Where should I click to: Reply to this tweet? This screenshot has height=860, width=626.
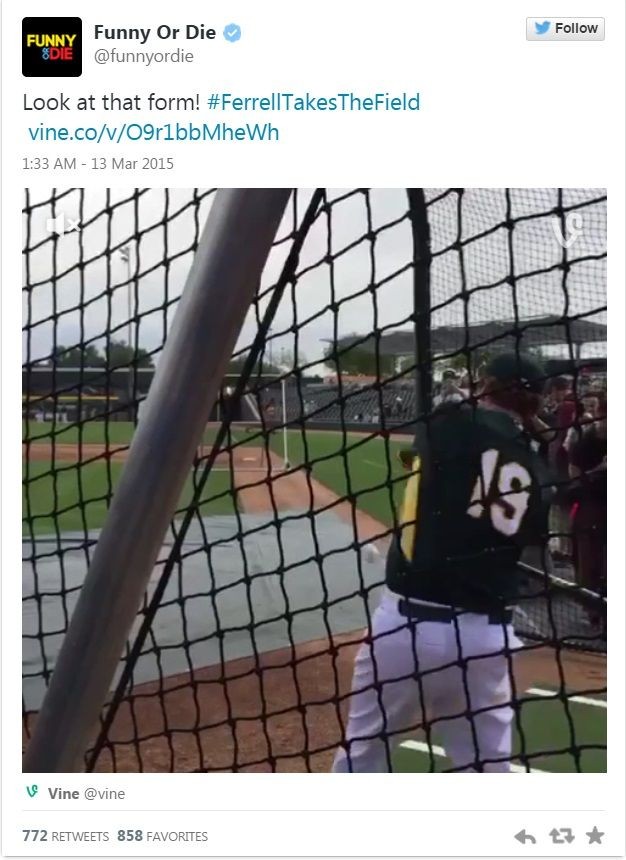tap(523, 835)
